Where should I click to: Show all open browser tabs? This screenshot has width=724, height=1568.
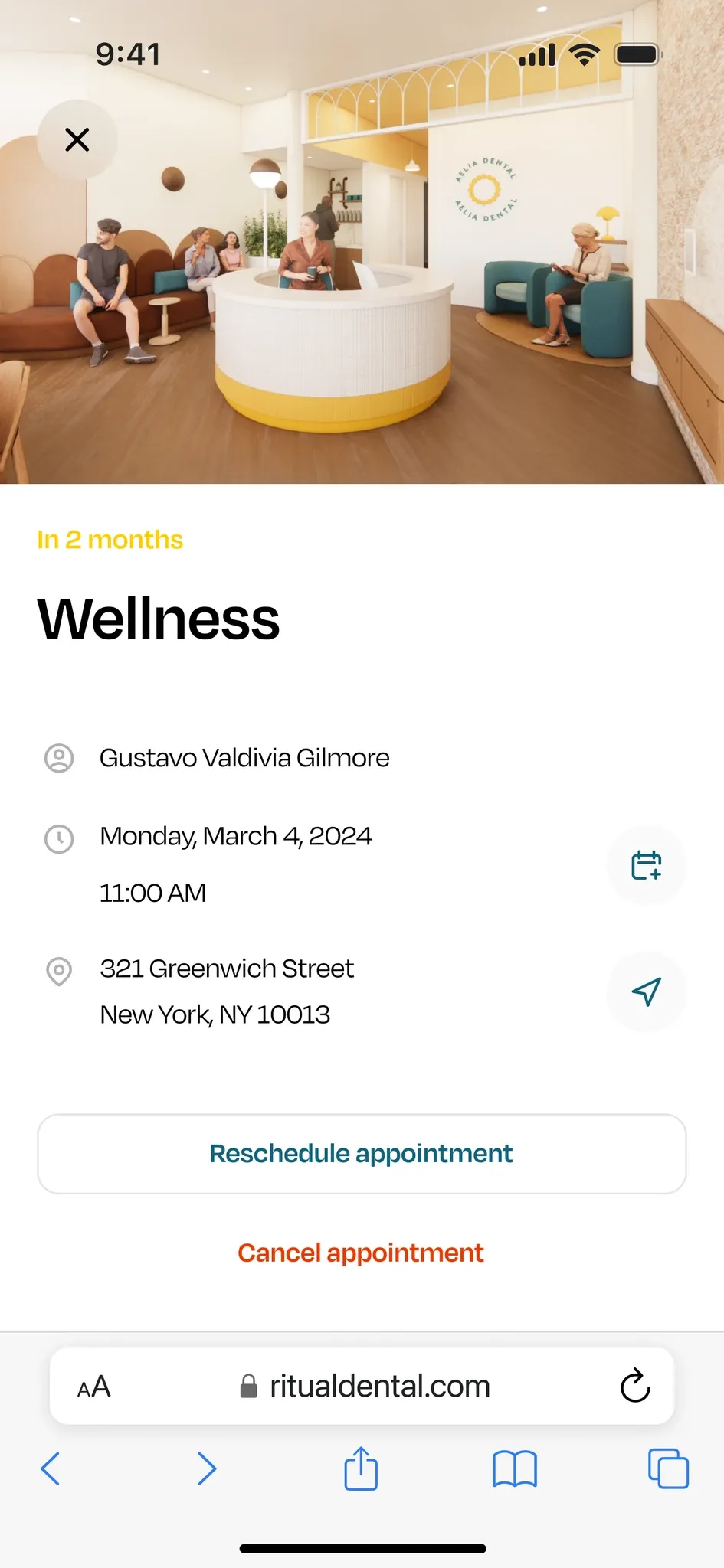(668, 1468)
